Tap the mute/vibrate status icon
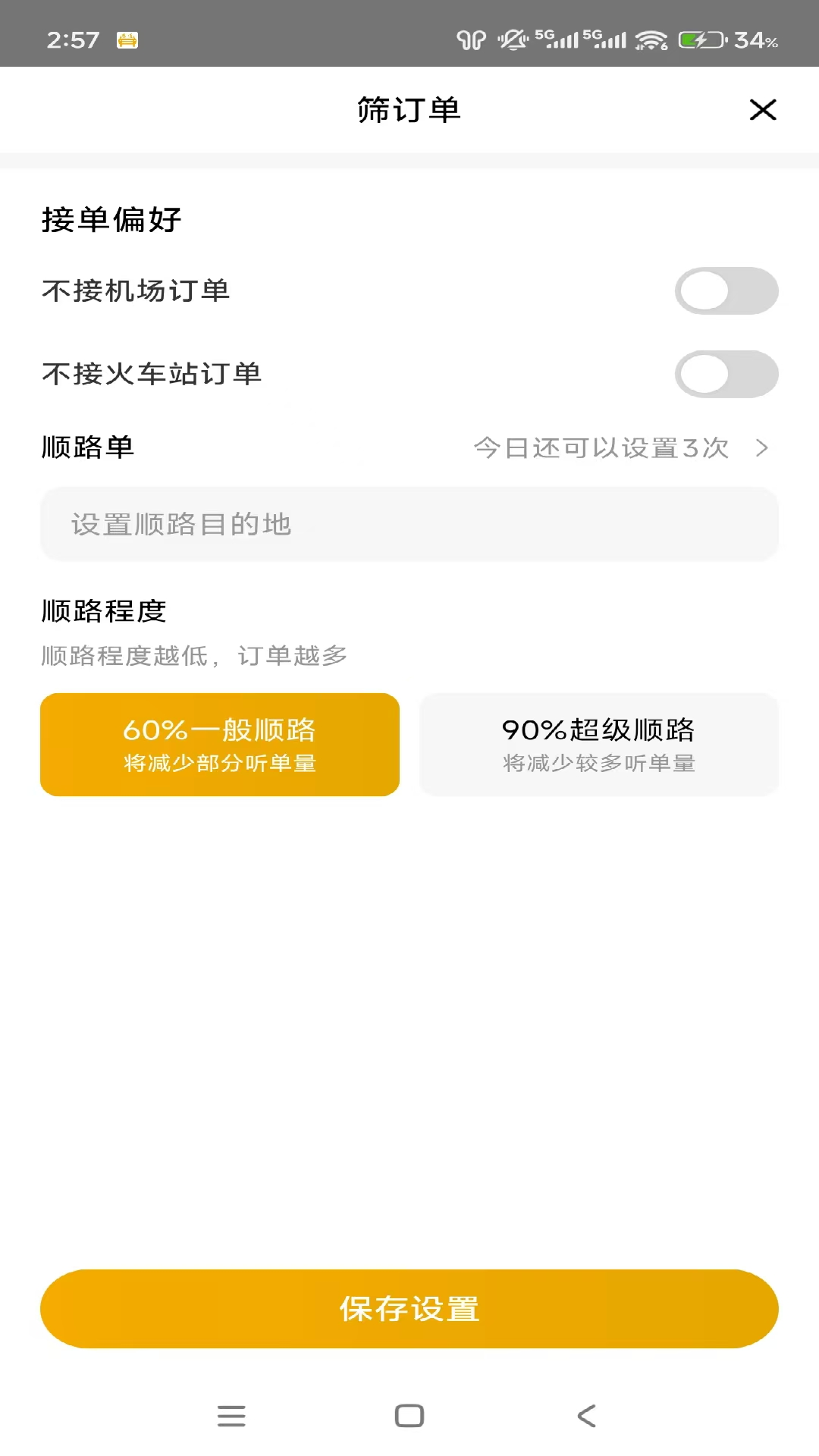 pos(512,38)
